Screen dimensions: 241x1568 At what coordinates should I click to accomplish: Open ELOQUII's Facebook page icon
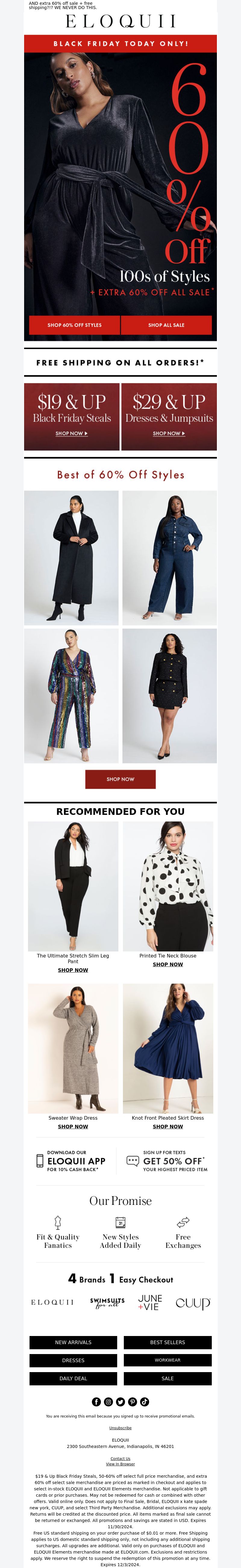click(x=96, y=1402)
